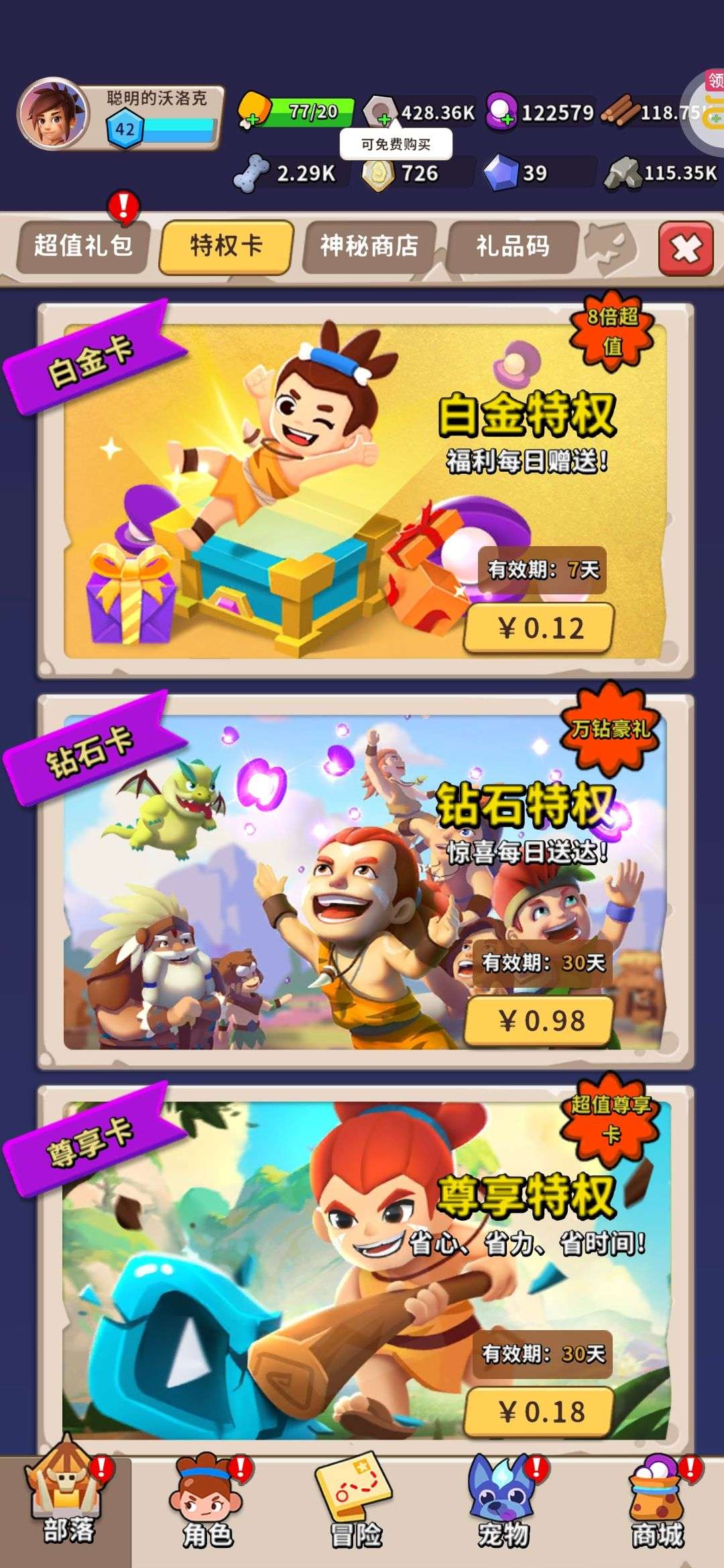Select the 特权卡 tab
This screenshot has width=724, height=1568.
coord(226,246)
